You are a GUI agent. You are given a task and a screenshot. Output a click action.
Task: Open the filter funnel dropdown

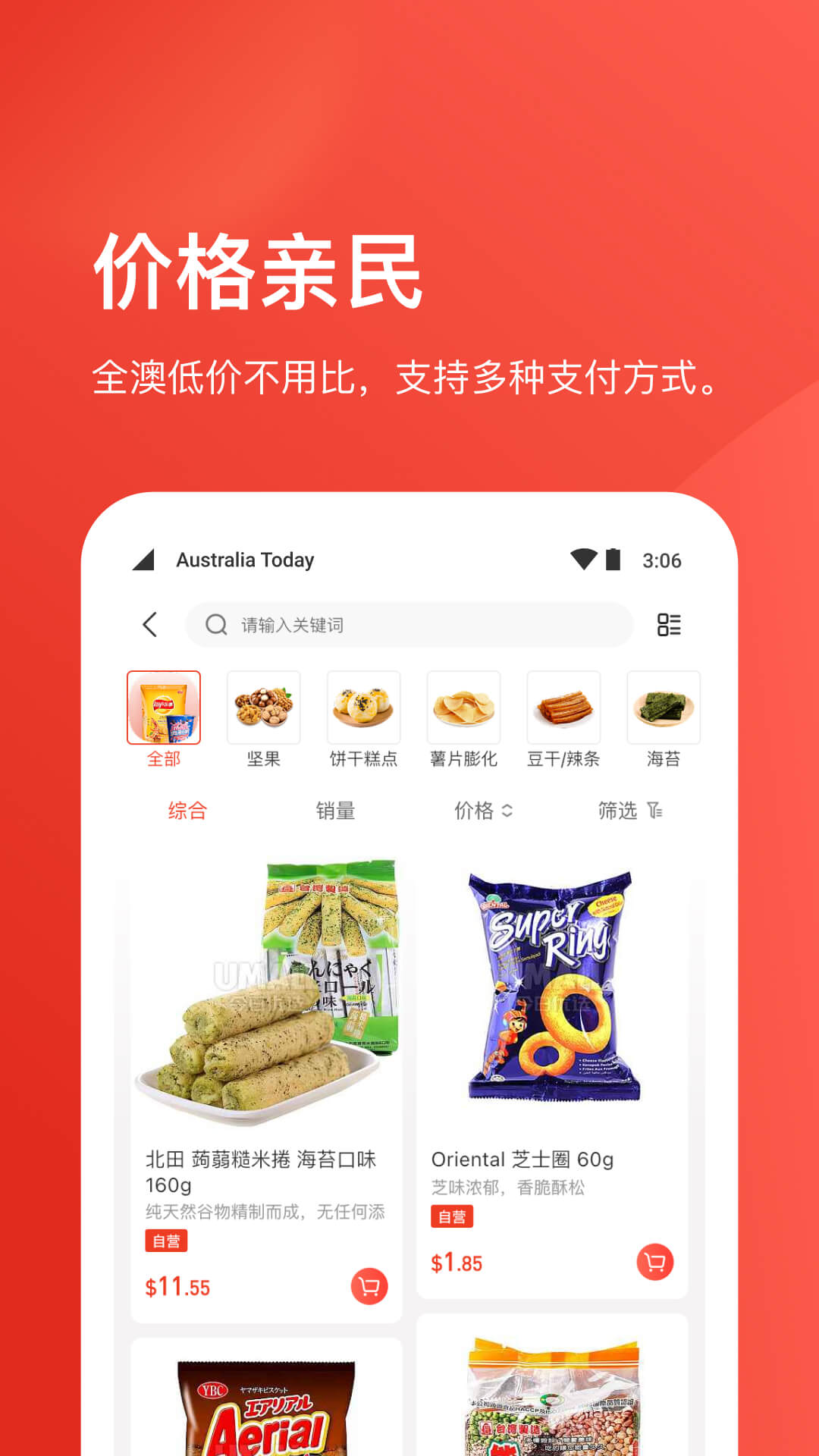coord(655,810)
